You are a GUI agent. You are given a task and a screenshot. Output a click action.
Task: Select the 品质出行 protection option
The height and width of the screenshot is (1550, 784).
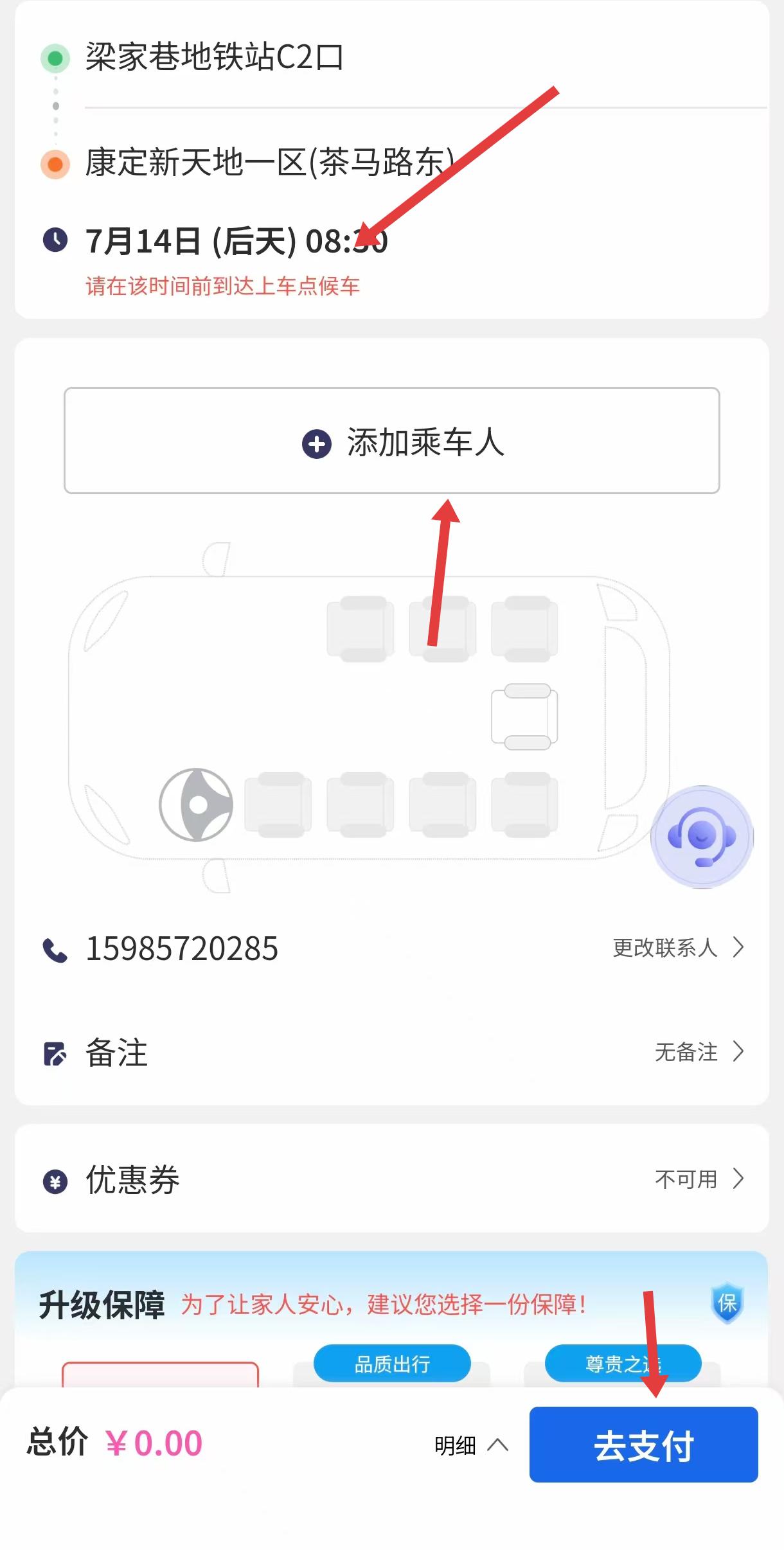(x=392, y=1363)
